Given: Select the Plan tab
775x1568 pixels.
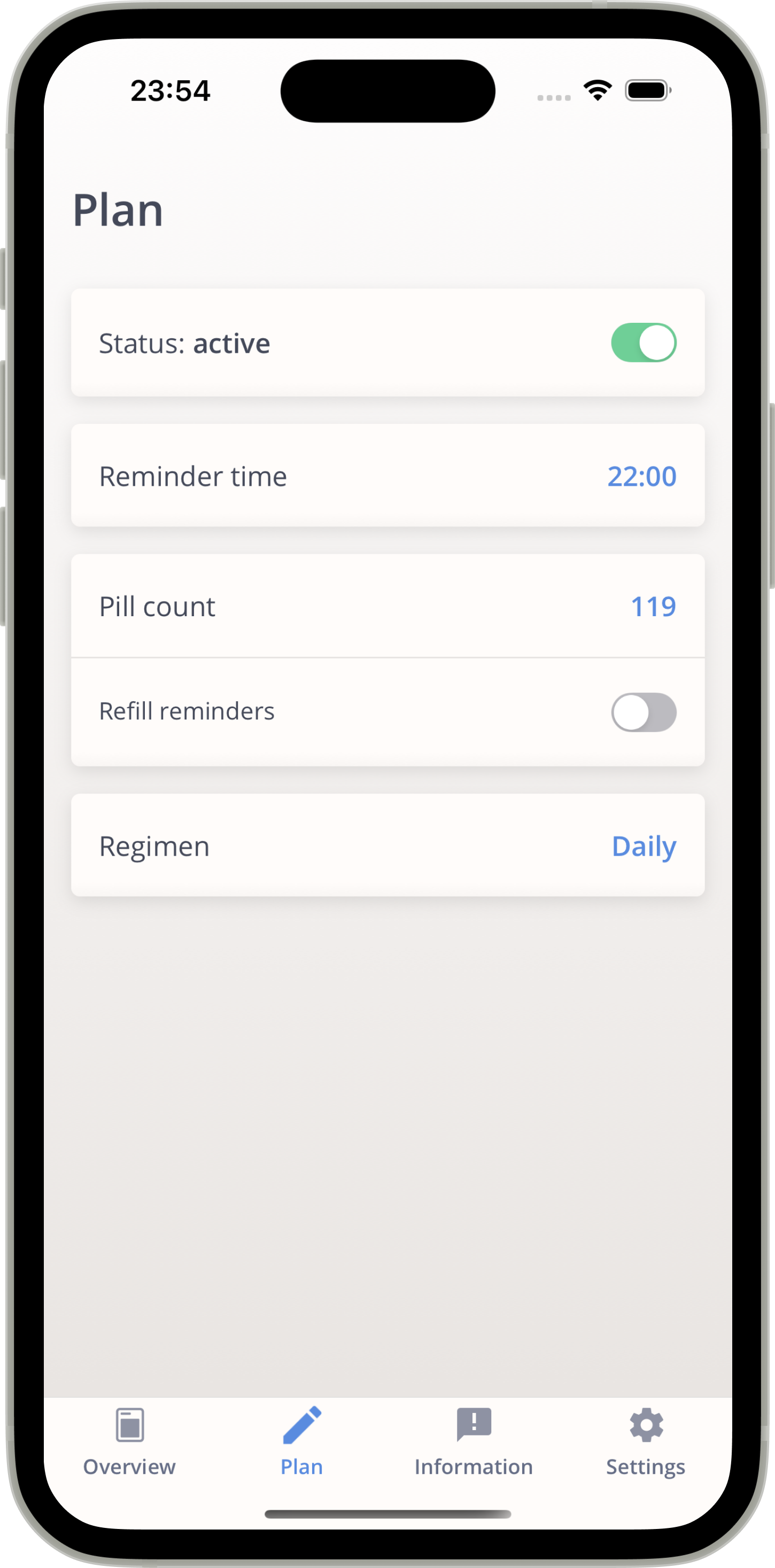Looking at the screenshot, I should pyautogui.click(x=302, y=1442).
